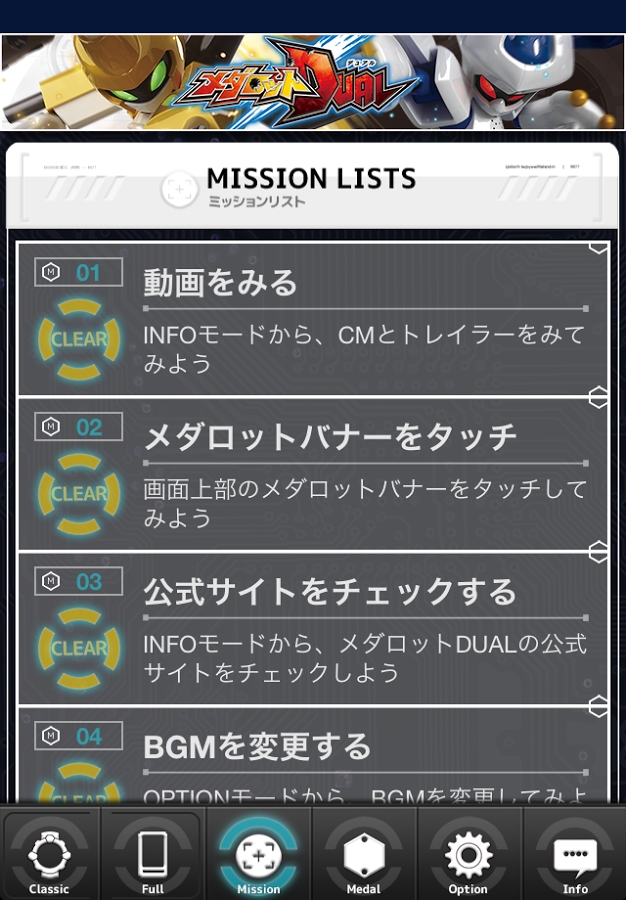This screenshot has width=626, height=900.
Task: Go to the Full tab
Action: coord(153,856)
